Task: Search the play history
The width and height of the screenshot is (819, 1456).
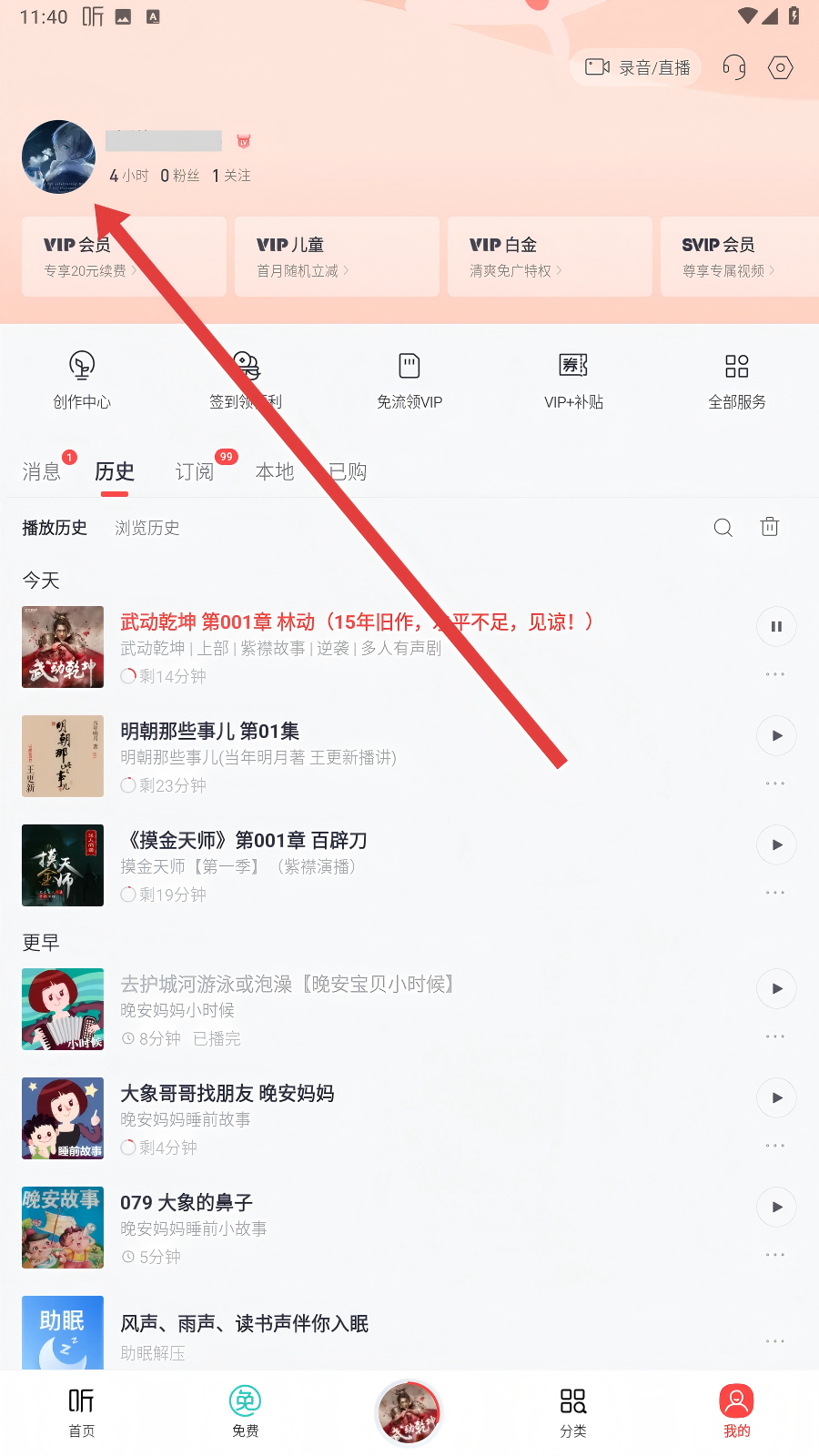Action: click(x=723, y=528)
